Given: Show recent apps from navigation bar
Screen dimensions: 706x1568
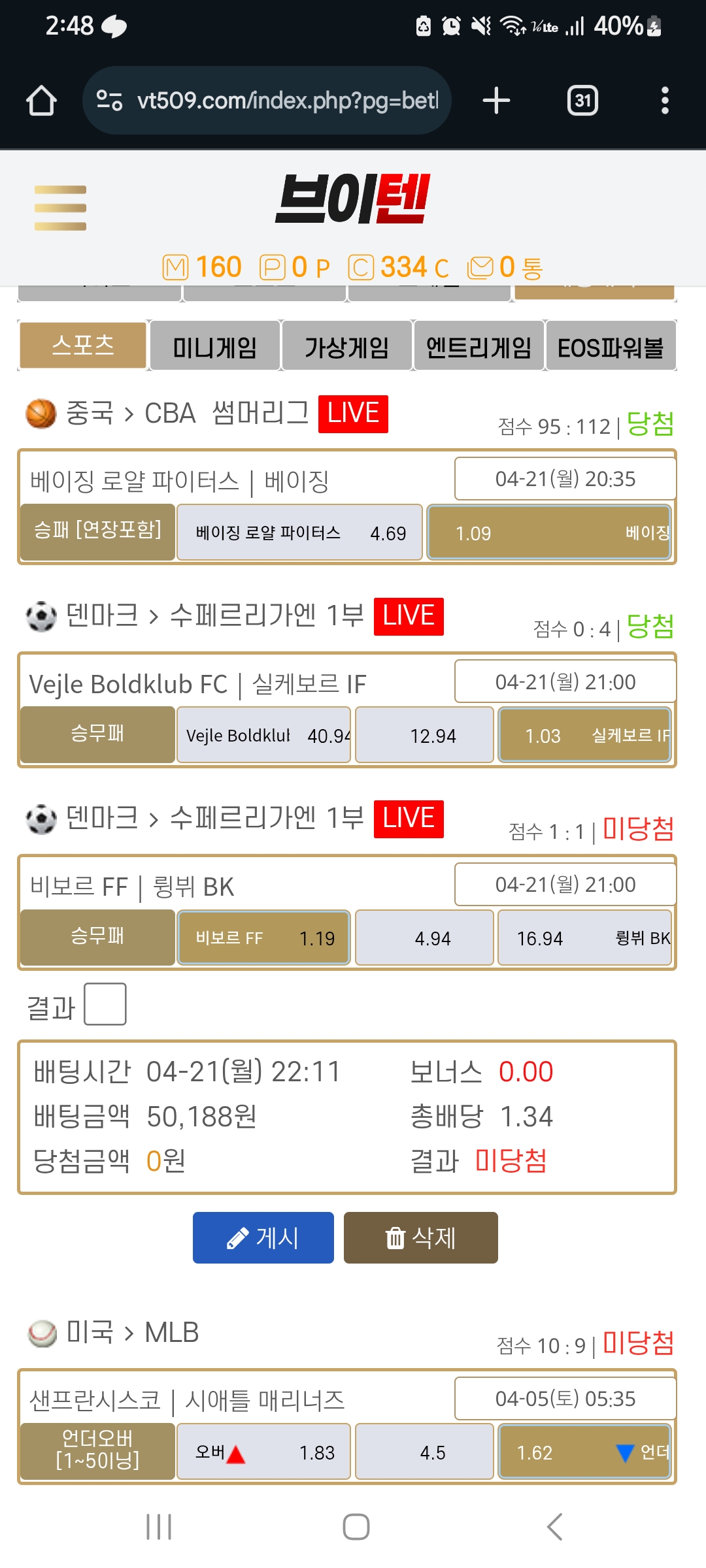Looking at the screenshot, I should [x=159, y=1527].
